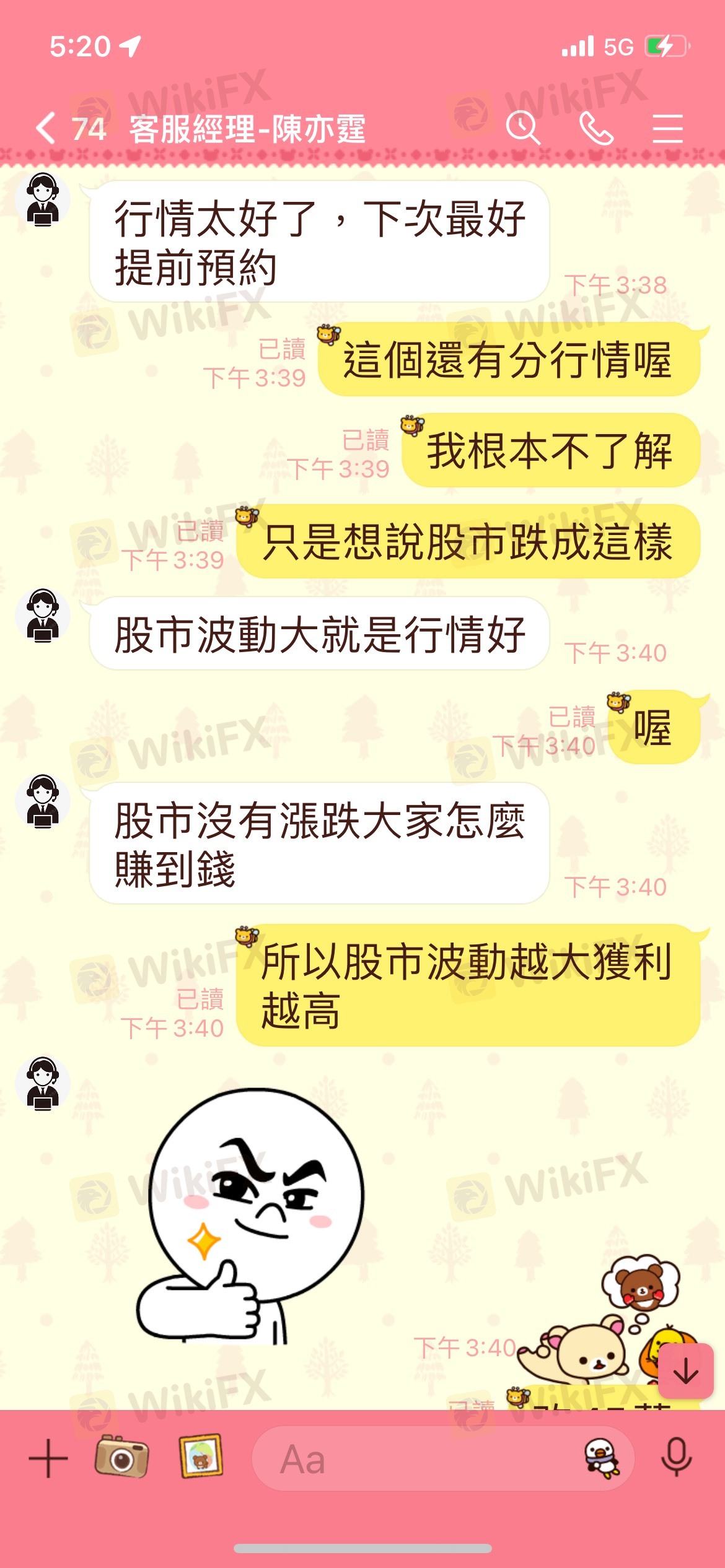Launch the camera from the input bar
725x1568 pixels.
(121, 1457)
